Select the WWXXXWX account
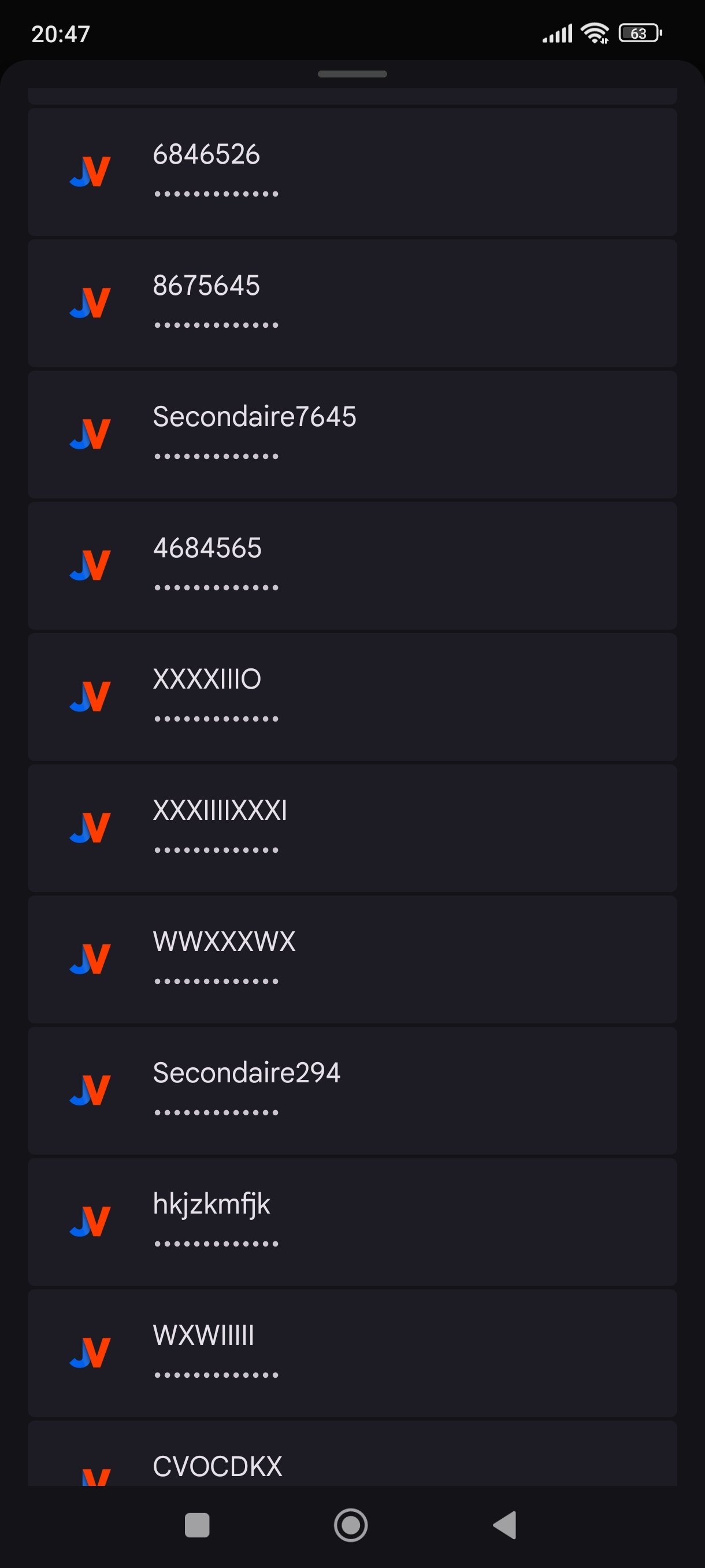This screenshot has height=1568, width=705. point(352,959)
